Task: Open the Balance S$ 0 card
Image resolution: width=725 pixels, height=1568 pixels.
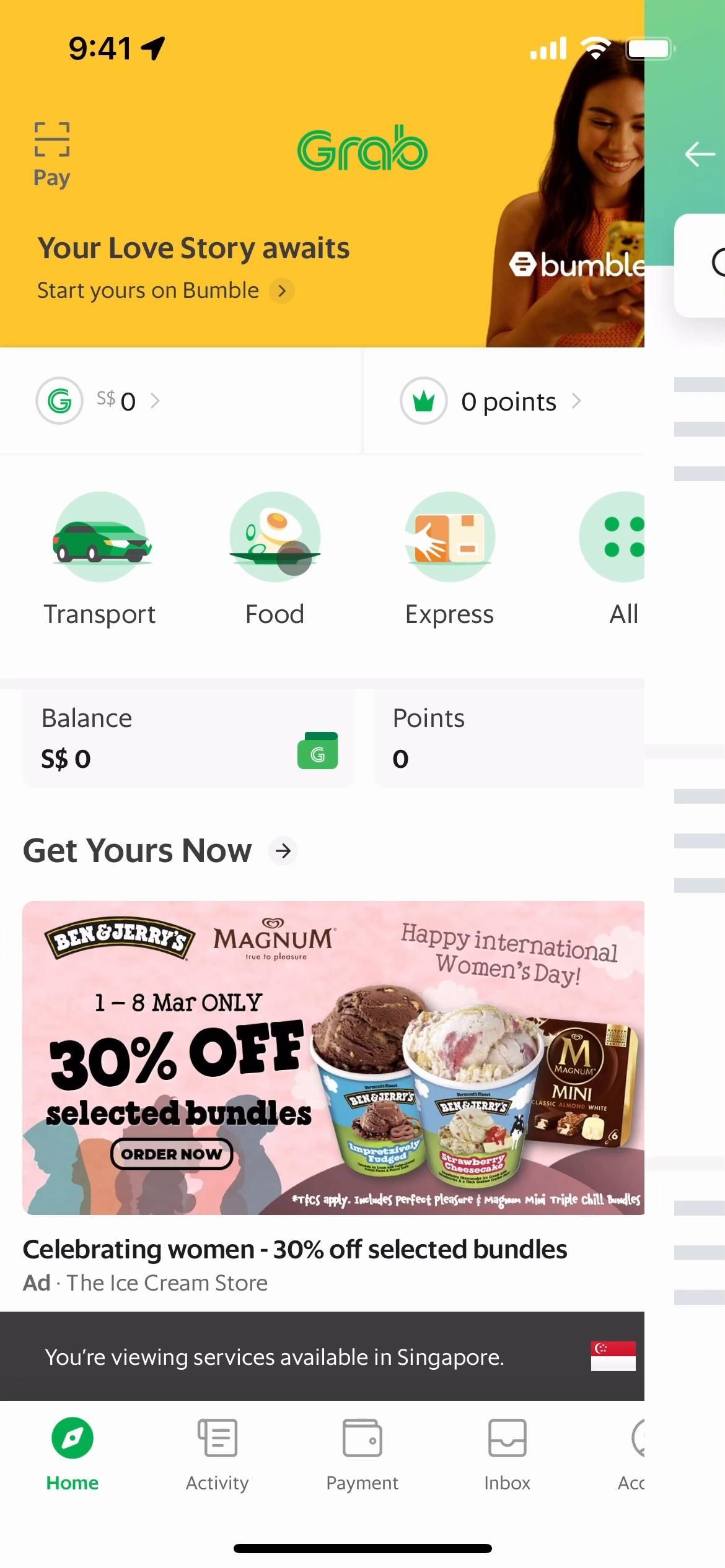Action: tap(189, 738)
